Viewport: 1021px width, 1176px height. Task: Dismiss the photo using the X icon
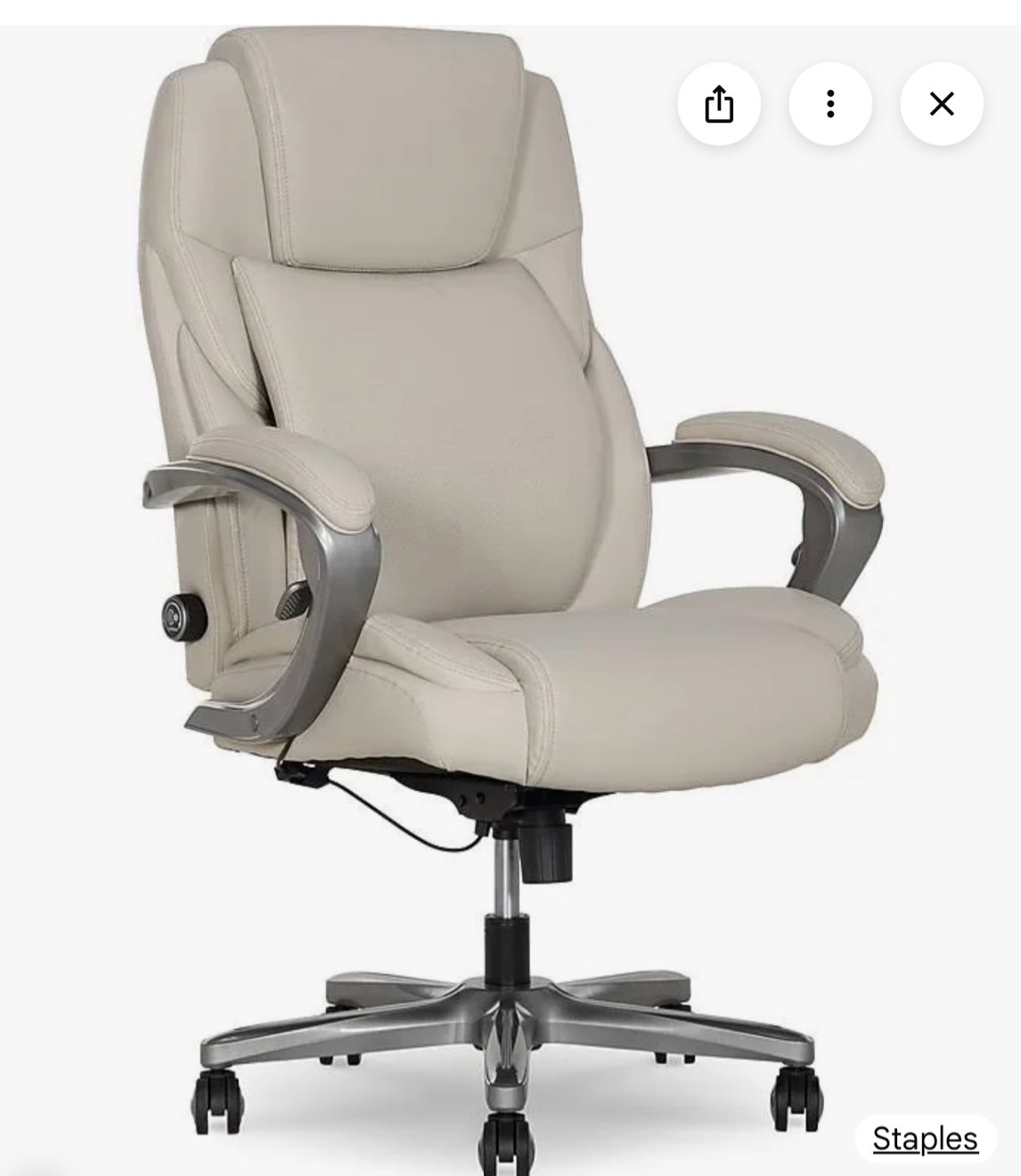(942, 104)
